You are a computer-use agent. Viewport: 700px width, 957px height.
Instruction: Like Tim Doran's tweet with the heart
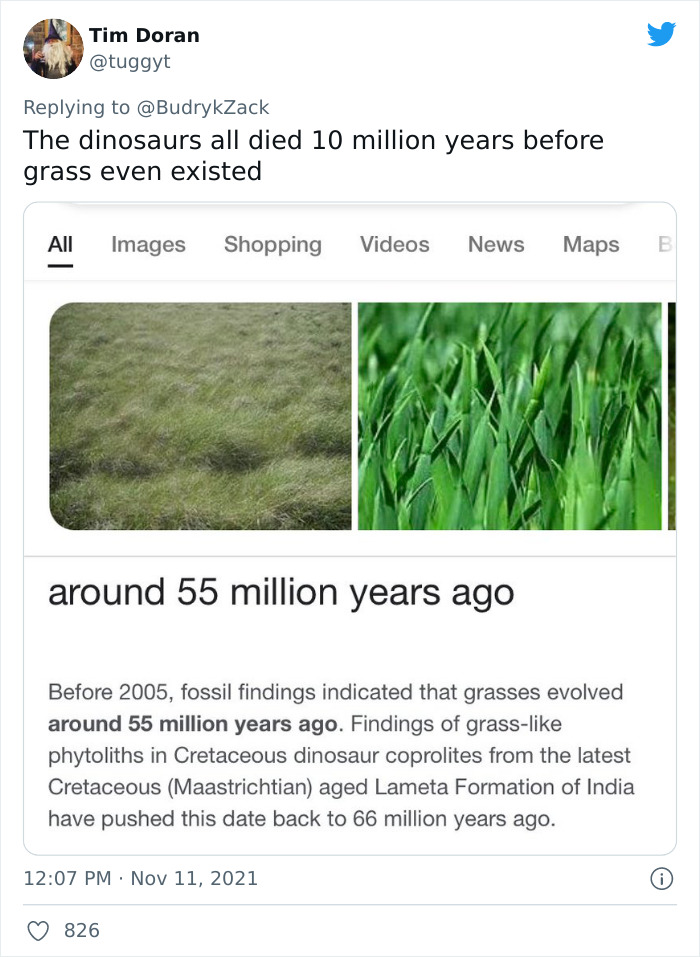pos(37,931)
